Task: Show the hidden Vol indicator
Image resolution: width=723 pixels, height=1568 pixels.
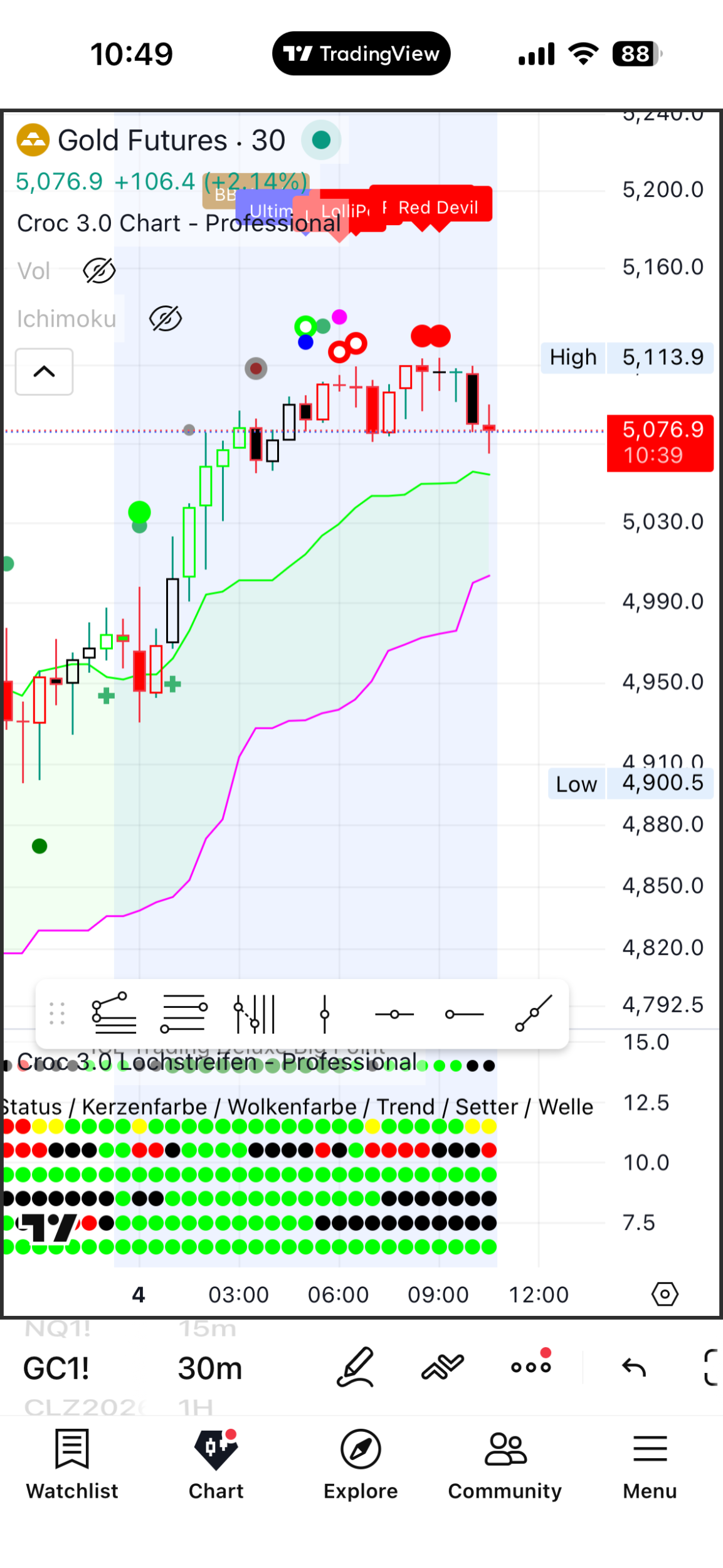Action: pyautogui.click(x=99, y=271)
